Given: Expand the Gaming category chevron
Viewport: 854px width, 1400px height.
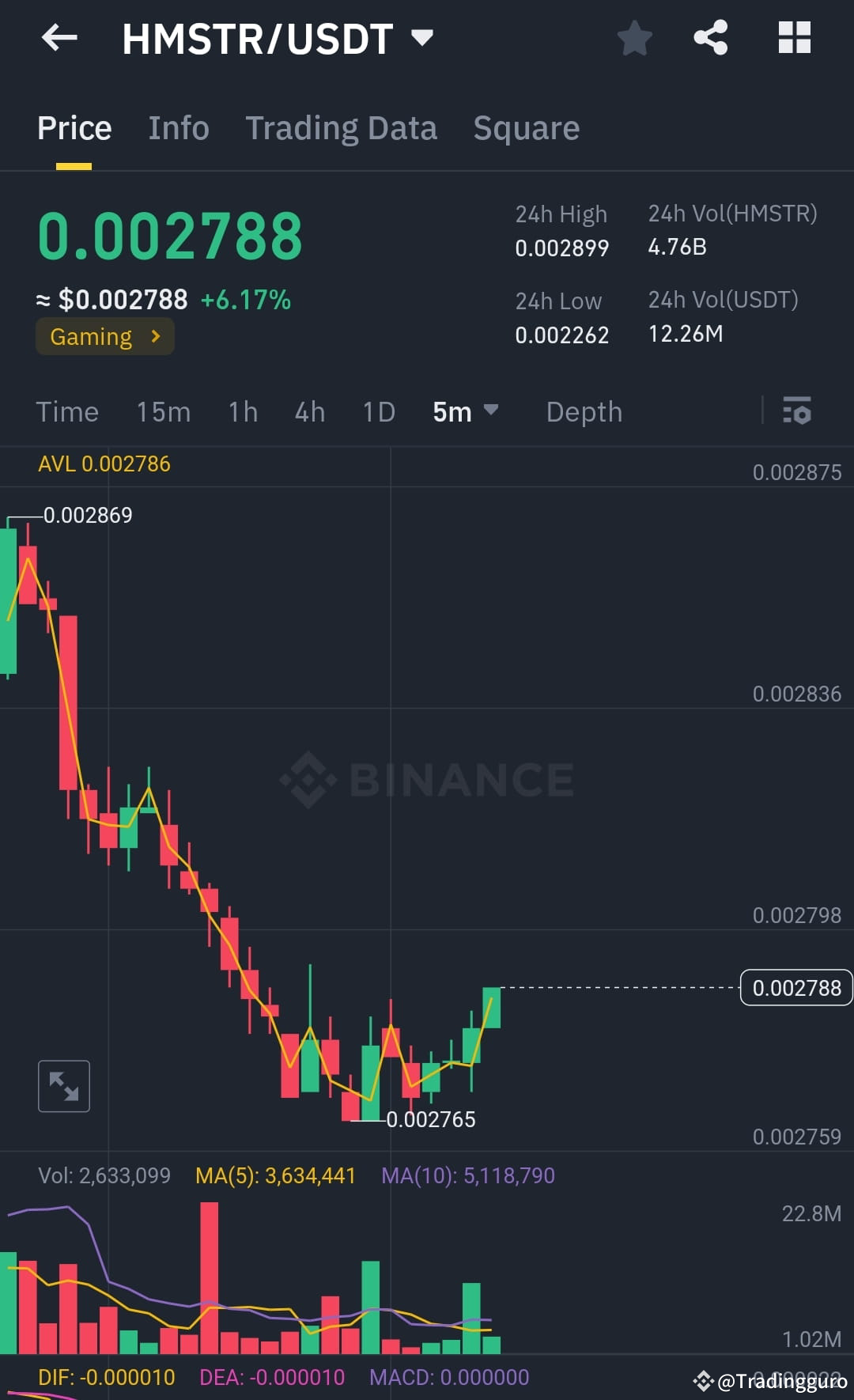Looking at the screenshot, I should (155, 336).
